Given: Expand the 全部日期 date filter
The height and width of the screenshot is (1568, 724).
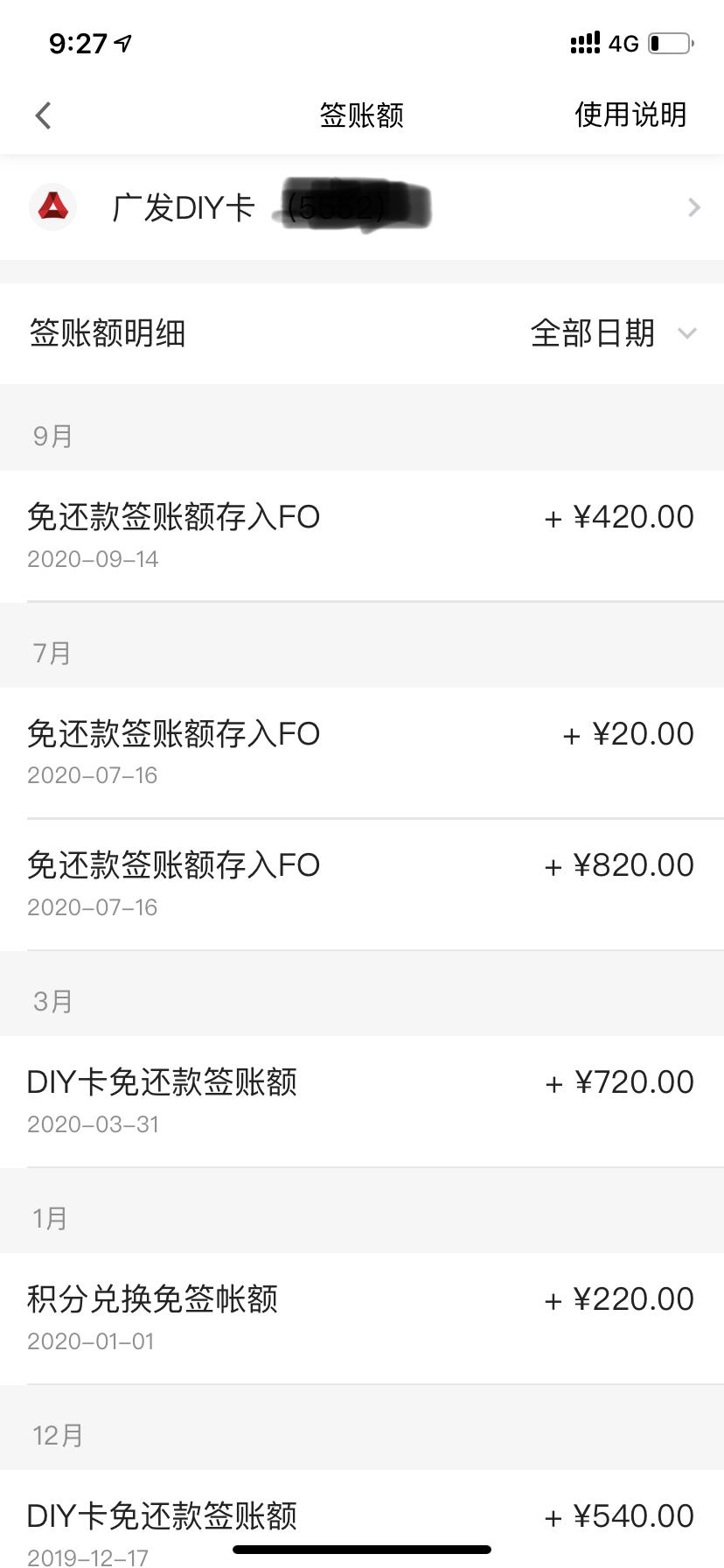Looking at the screenshot, I should [x=613, y=333].
